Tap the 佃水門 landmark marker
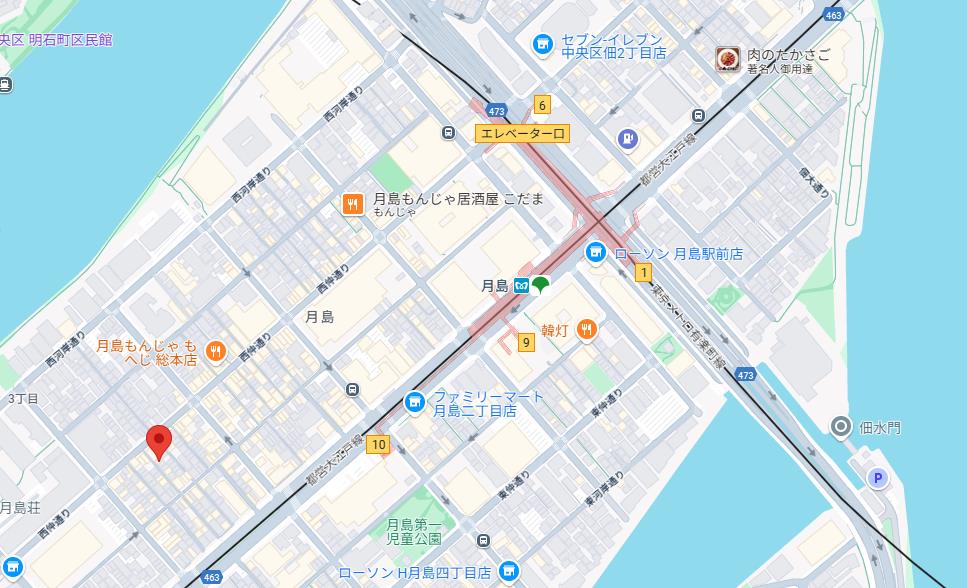The width and height of the screenshot is (967, 588). pyautogui.click(x=841, y=428)
